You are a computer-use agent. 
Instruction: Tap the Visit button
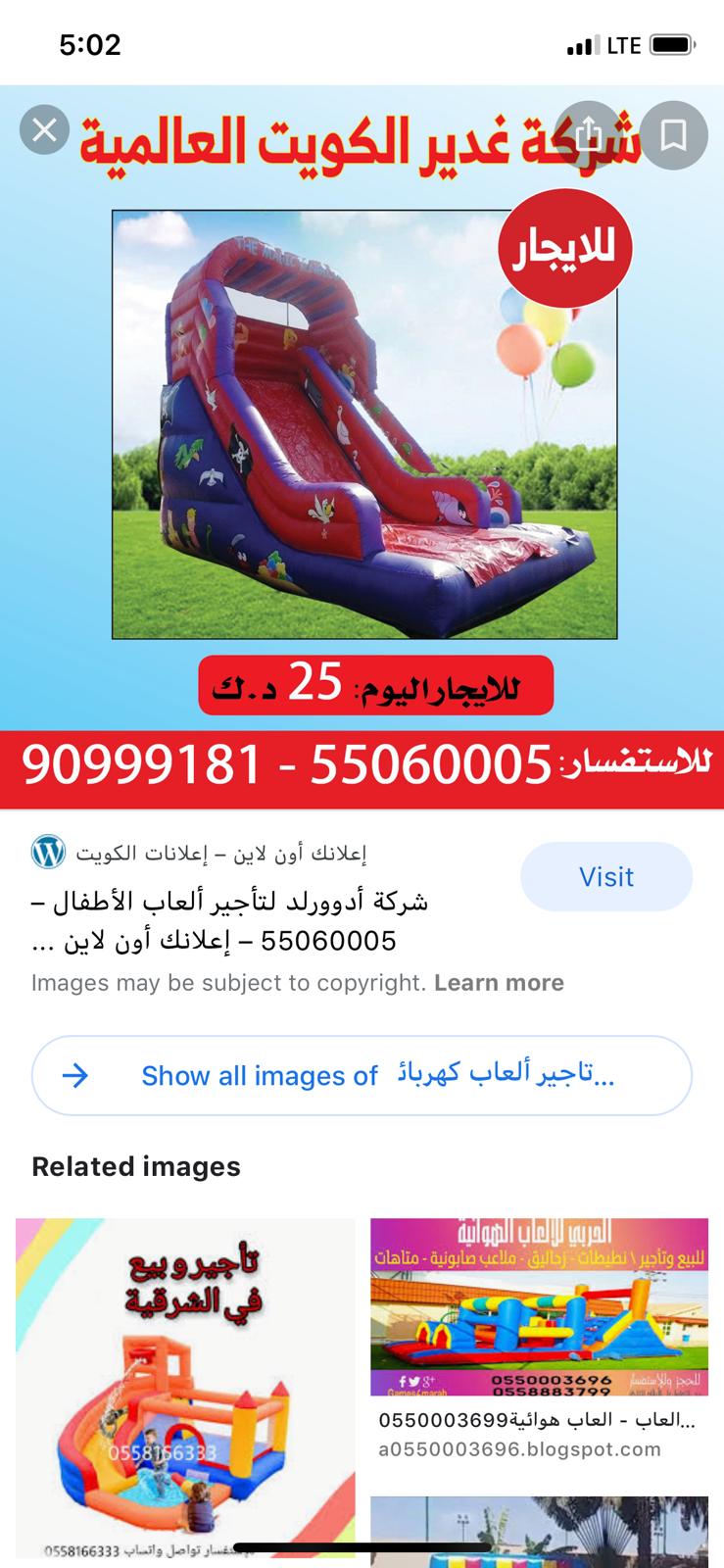coord(605,876)
